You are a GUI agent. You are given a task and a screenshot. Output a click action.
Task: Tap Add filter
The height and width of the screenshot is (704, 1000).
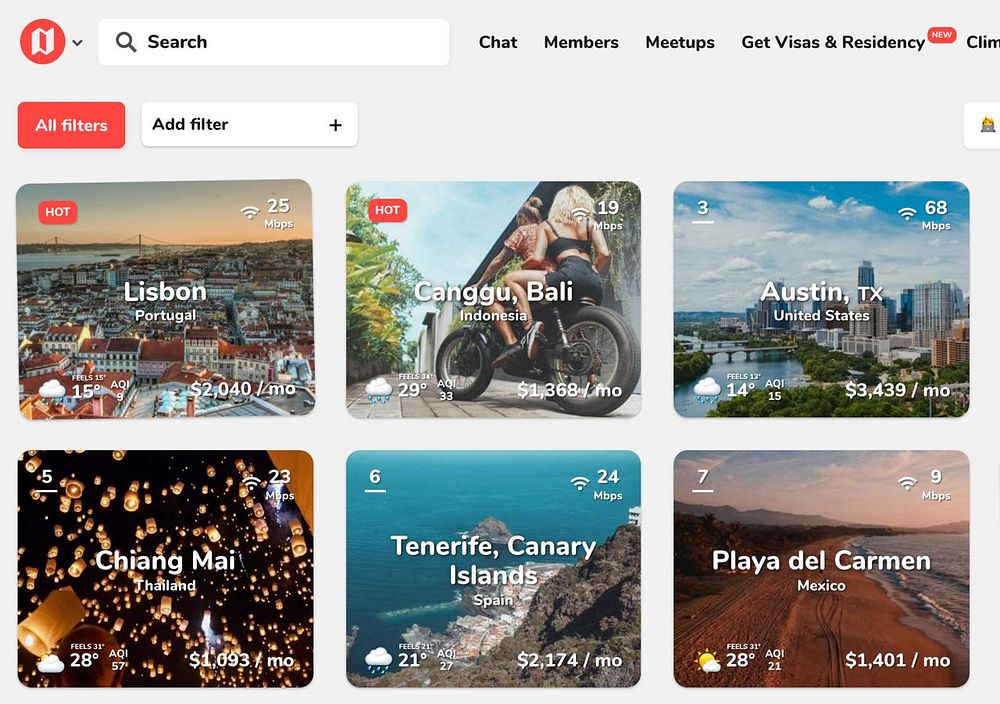tap(249, 124)
